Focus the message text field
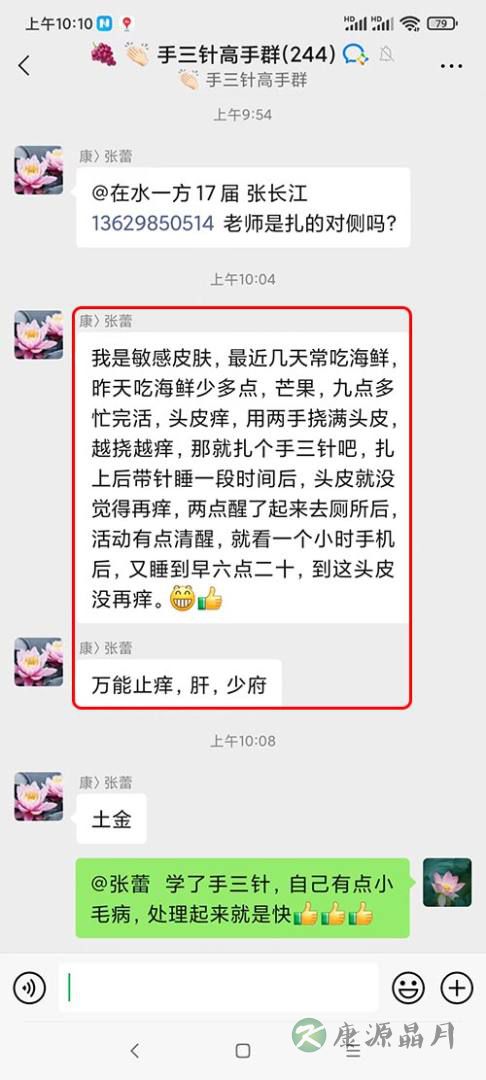The height and width of the screenshot is (1080, 486). click(218, 988)
